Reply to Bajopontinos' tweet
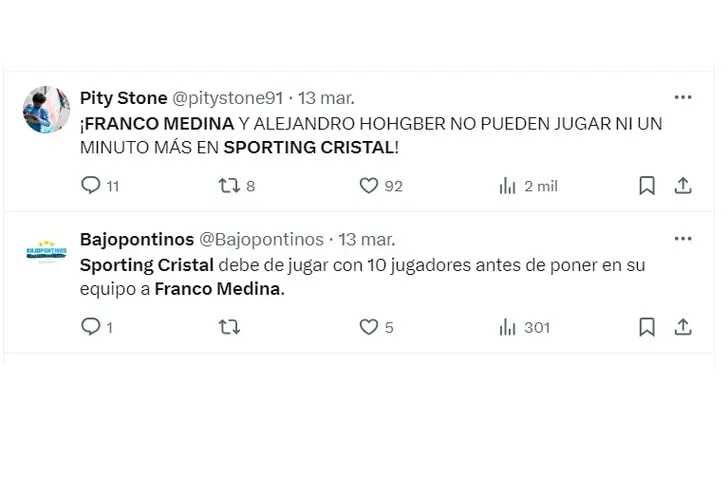The height and width of the screenshot is (488, 728). [x=91, y=327]
